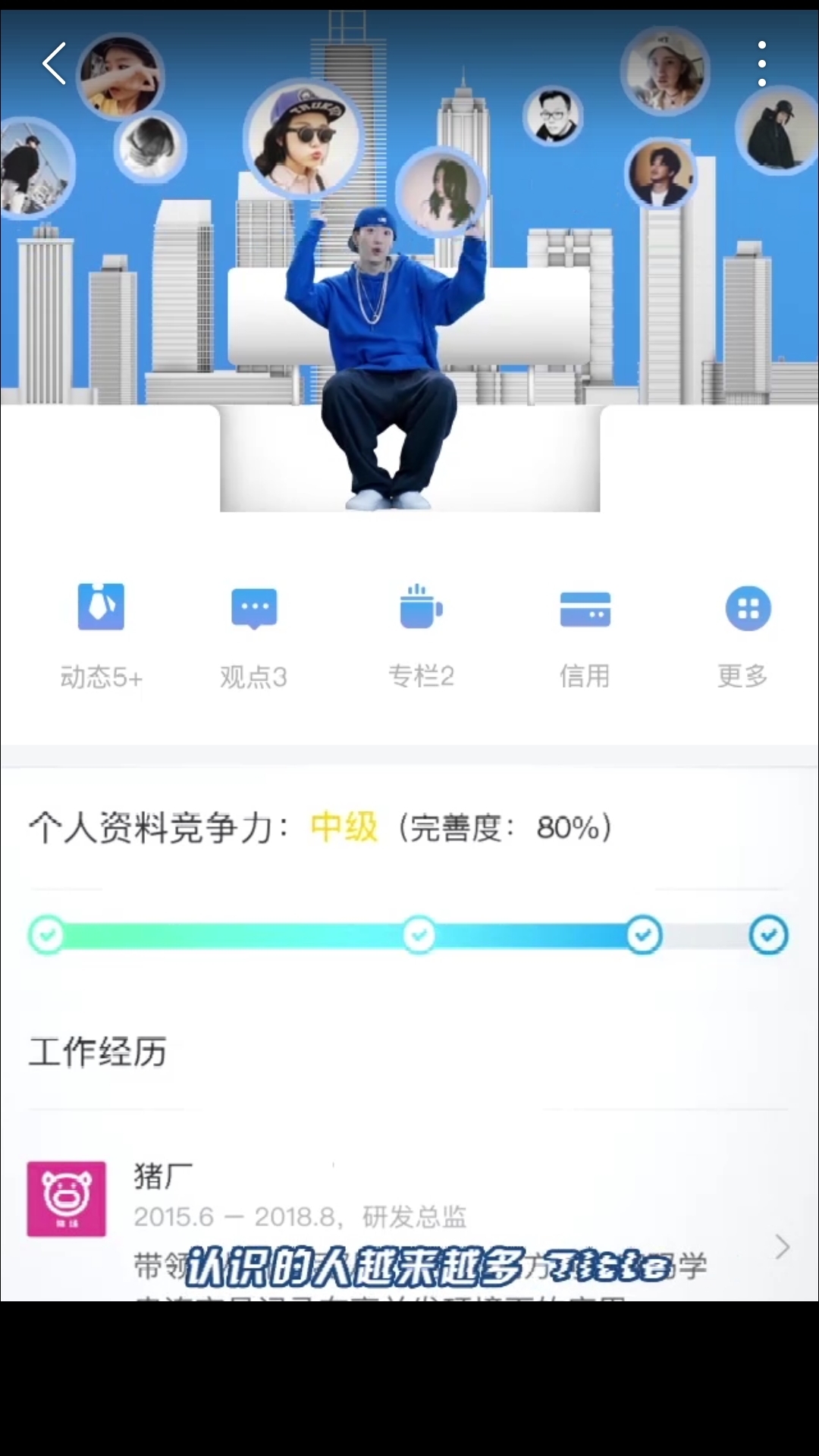Open 专栏2 columns
The height and width of the screenshot is (1456, 819).
click(421, 633)
